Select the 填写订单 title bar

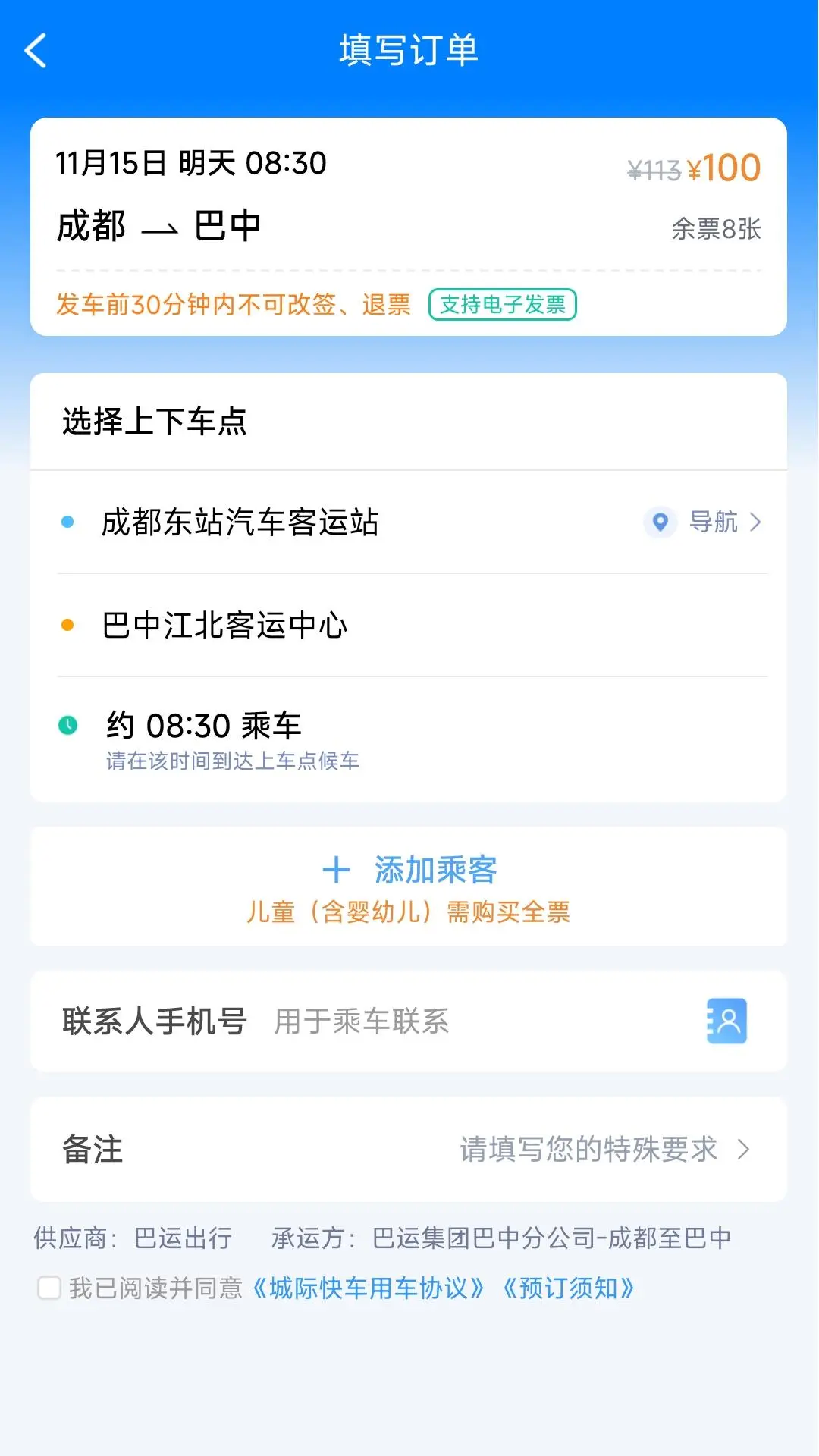pyautogui.click(x=409, y=47)
